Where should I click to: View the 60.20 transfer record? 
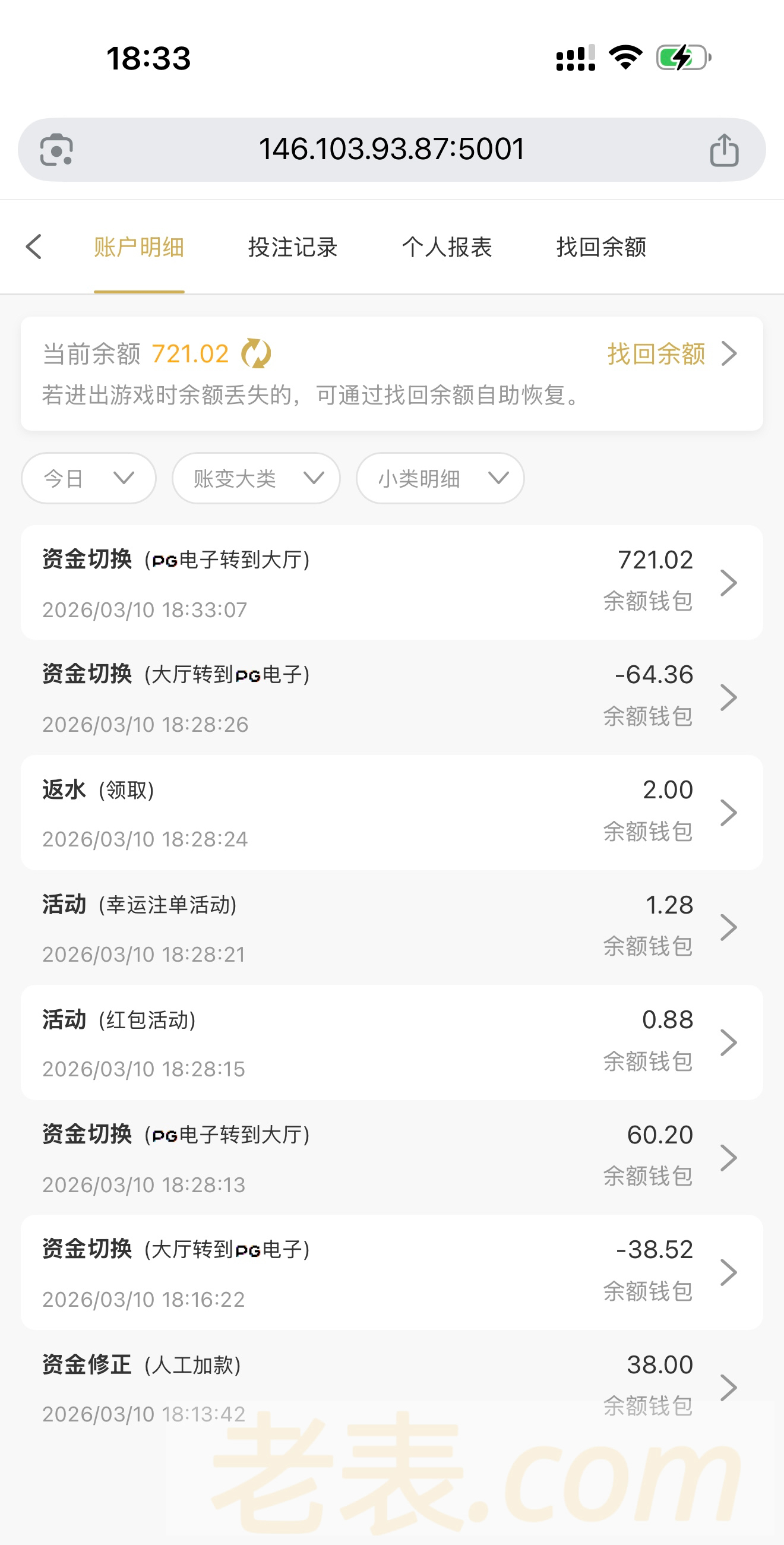(391, 1158)
